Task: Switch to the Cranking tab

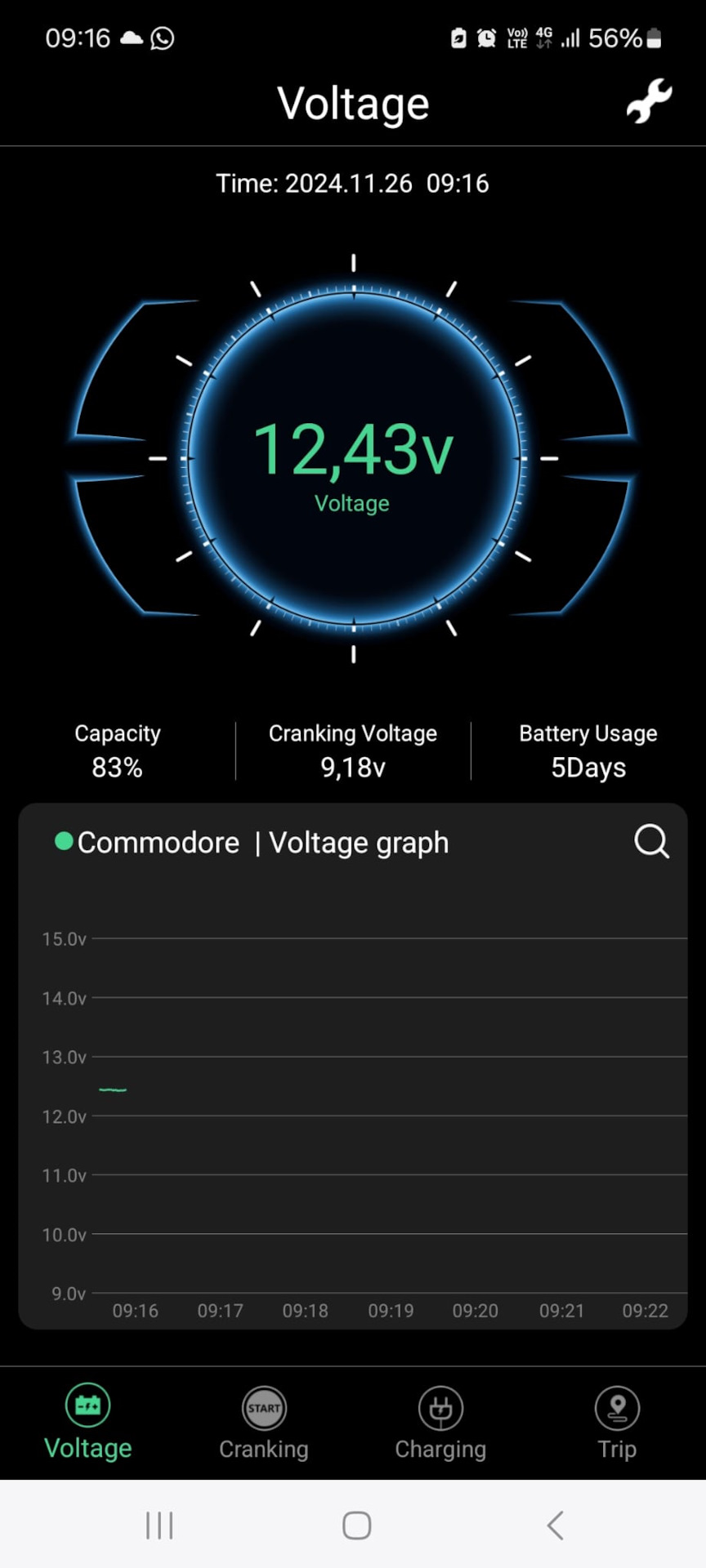Action: pyautogui.click(x=264, y=1423)
